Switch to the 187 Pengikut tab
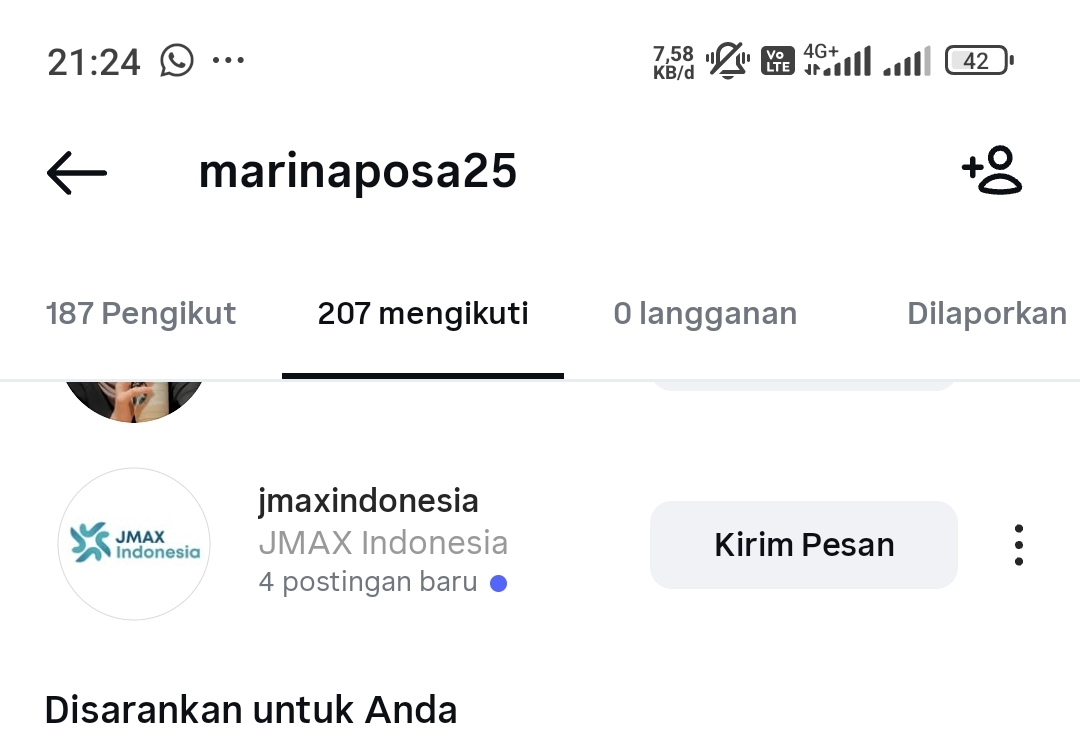The image size is (1080, 741). click(x=141, y=314)
